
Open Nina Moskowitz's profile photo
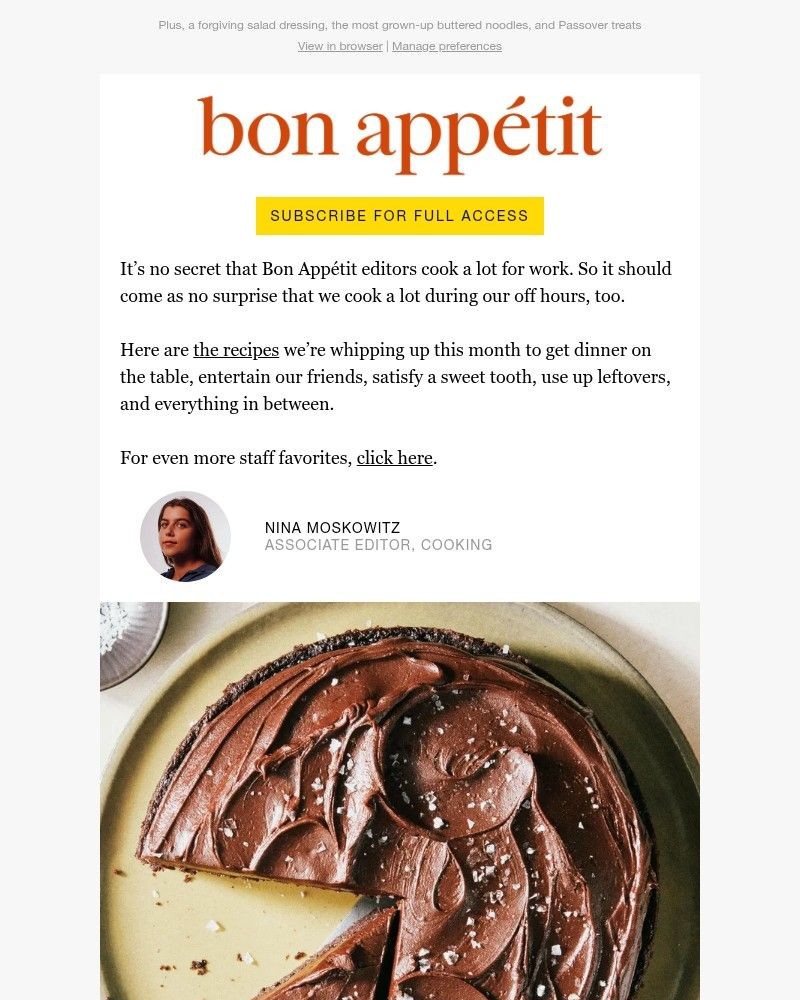click(185, 537)
